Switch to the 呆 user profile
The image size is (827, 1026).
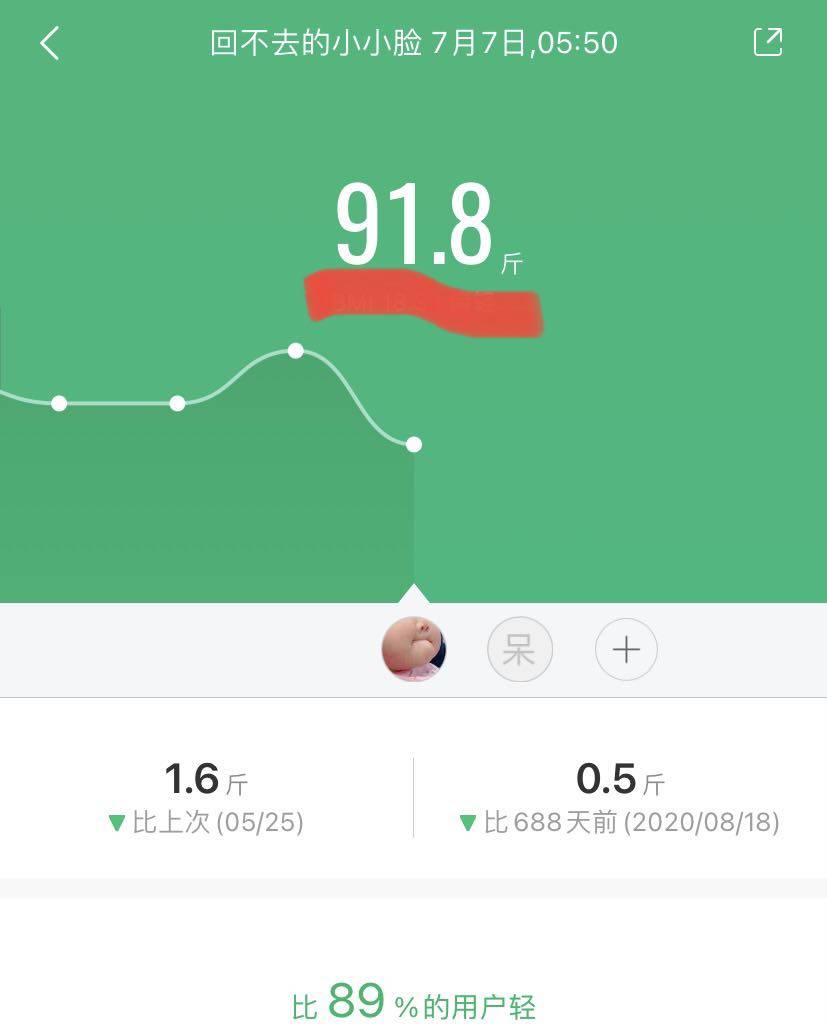coord(519,650)
